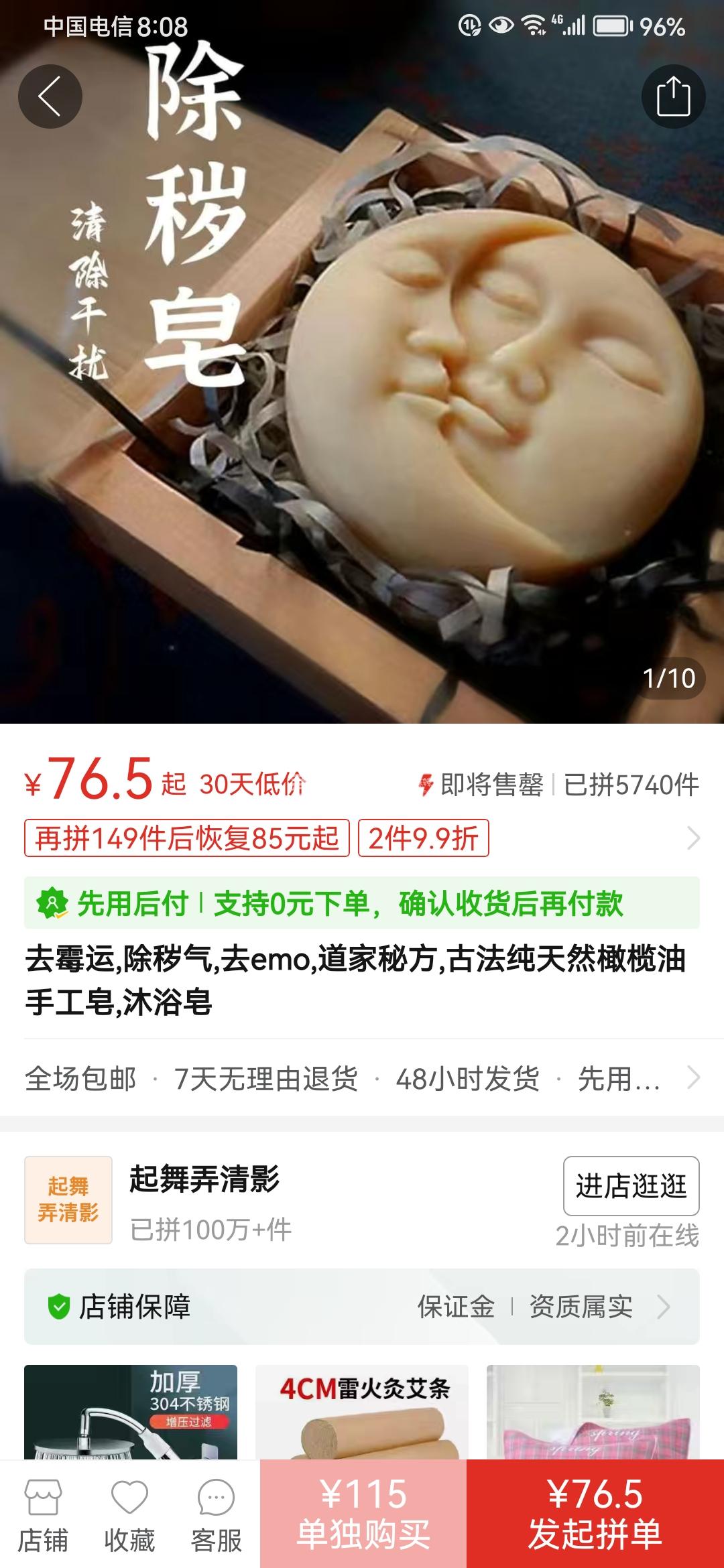View the 全场包邮 service guarantees
This screenshot has width=724, height=1568.
pos(362,1078)
